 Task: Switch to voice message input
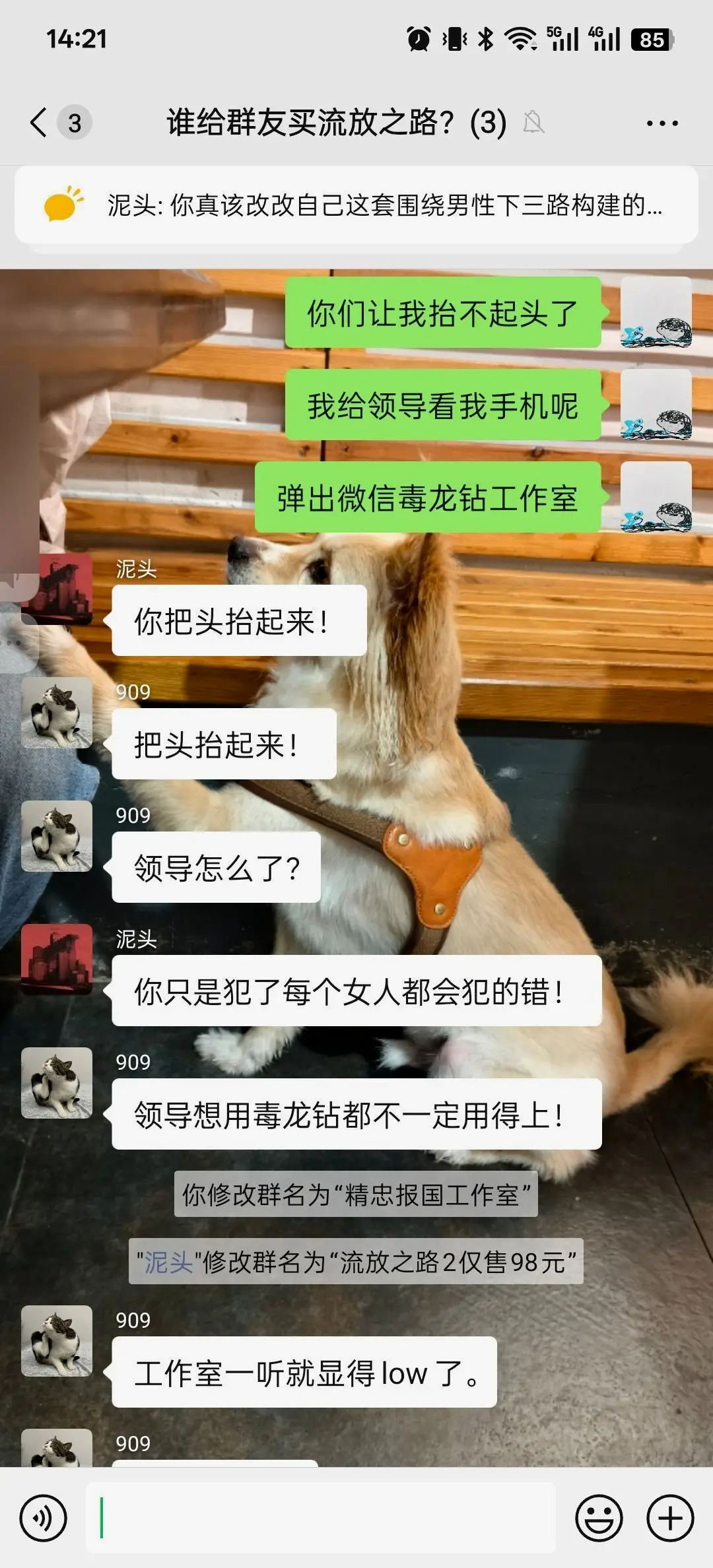click(x=44, y=1518)
